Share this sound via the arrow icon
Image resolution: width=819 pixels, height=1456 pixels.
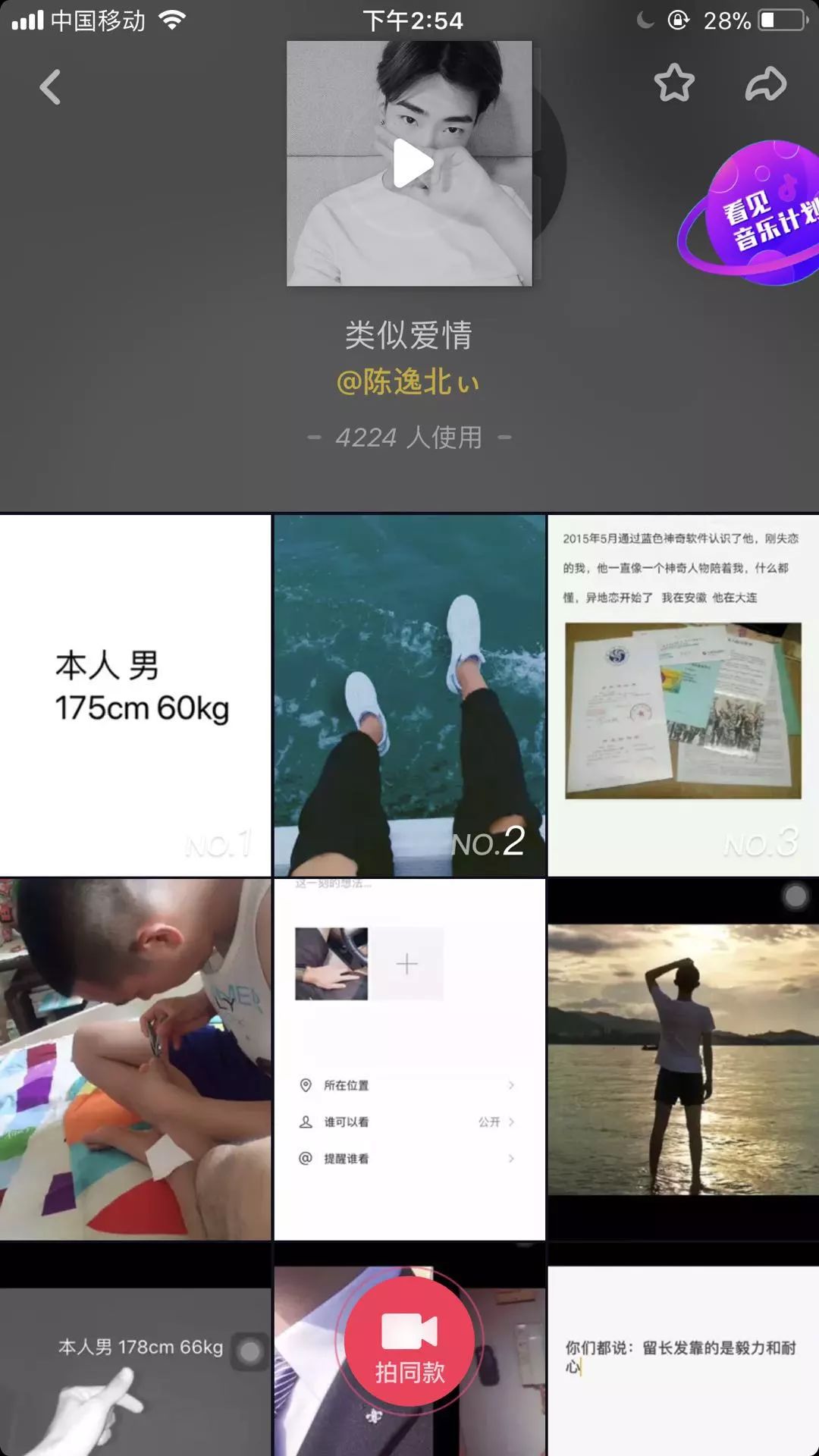pos(765,83)
